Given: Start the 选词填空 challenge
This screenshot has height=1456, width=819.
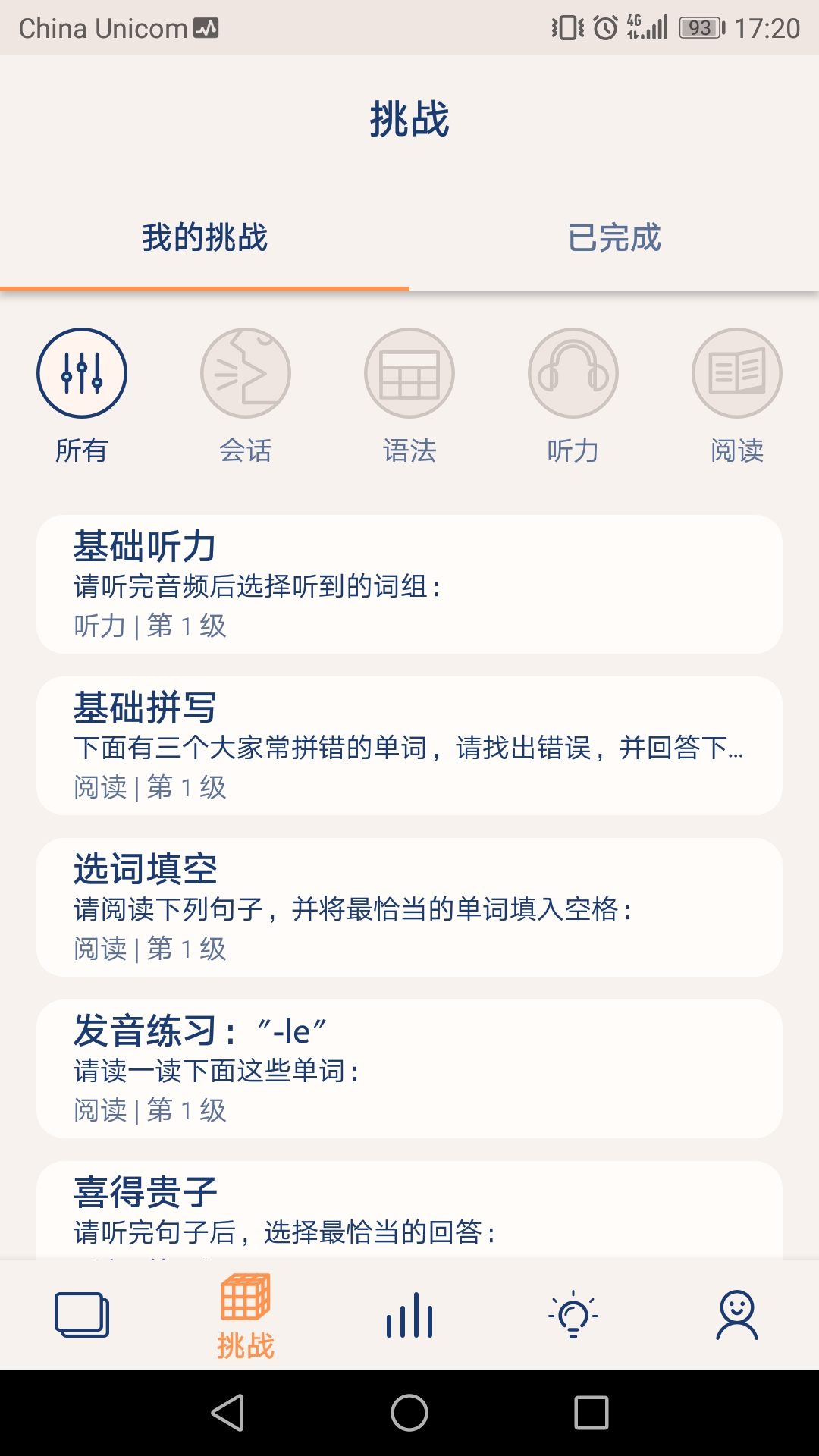Looking at the screenshot, I should point(409,908).
